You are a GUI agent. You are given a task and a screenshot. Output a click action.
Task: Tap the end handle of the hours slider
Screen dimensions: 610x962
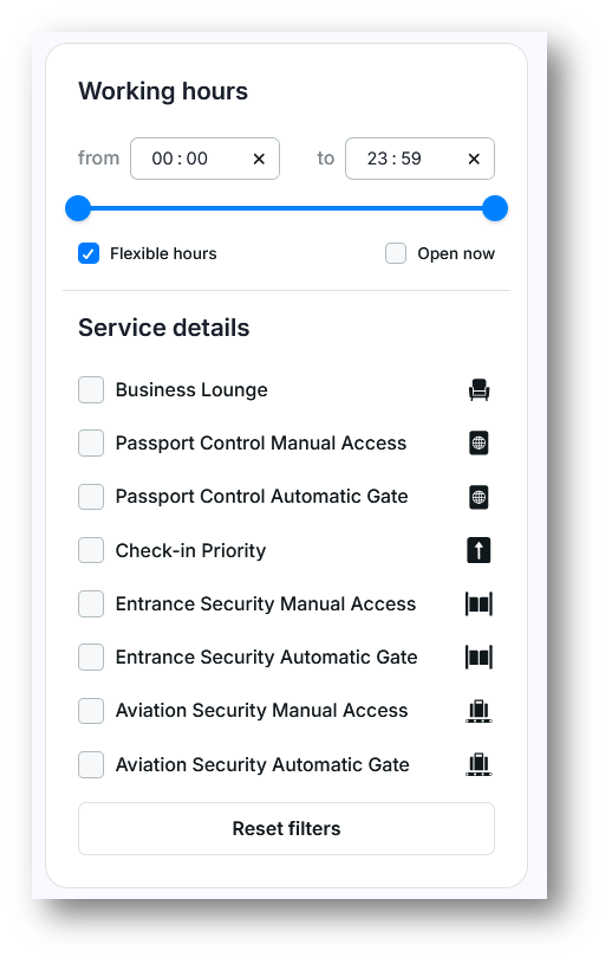pos(495,209)
